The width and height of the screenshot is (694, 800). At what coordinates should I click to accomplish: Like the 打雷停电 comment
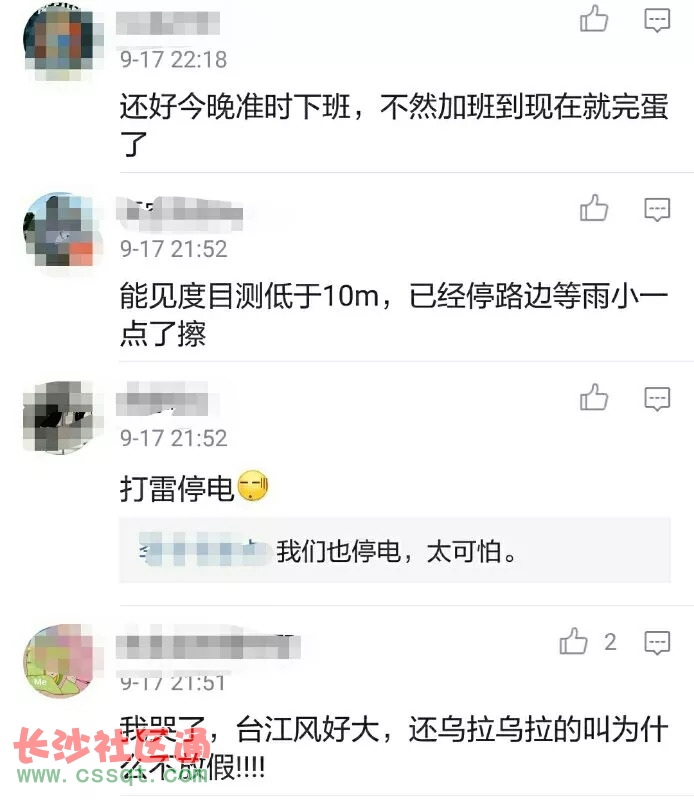coord(594,398)
